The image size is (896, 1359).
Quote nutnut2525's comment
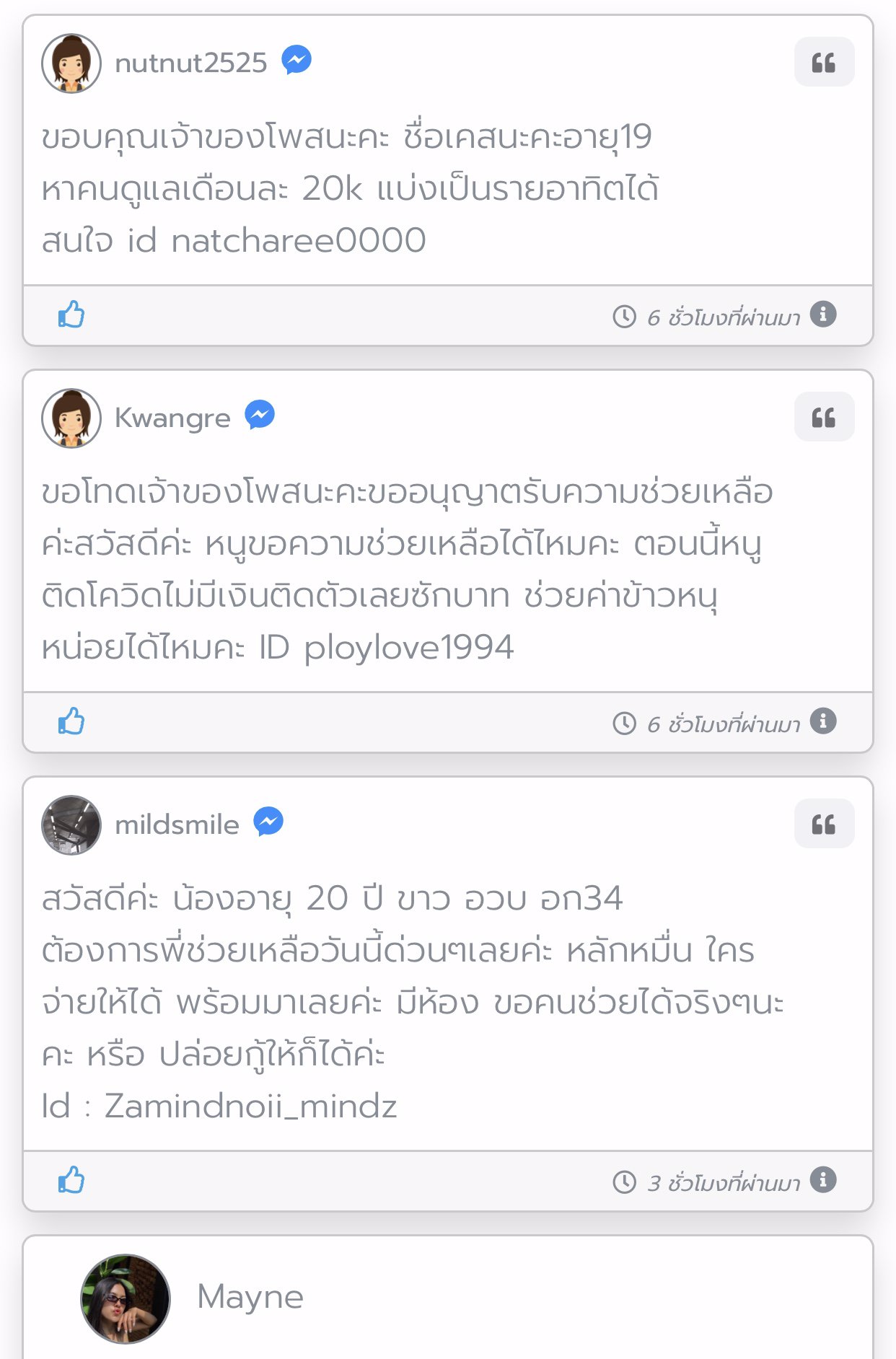click(824, 63)
